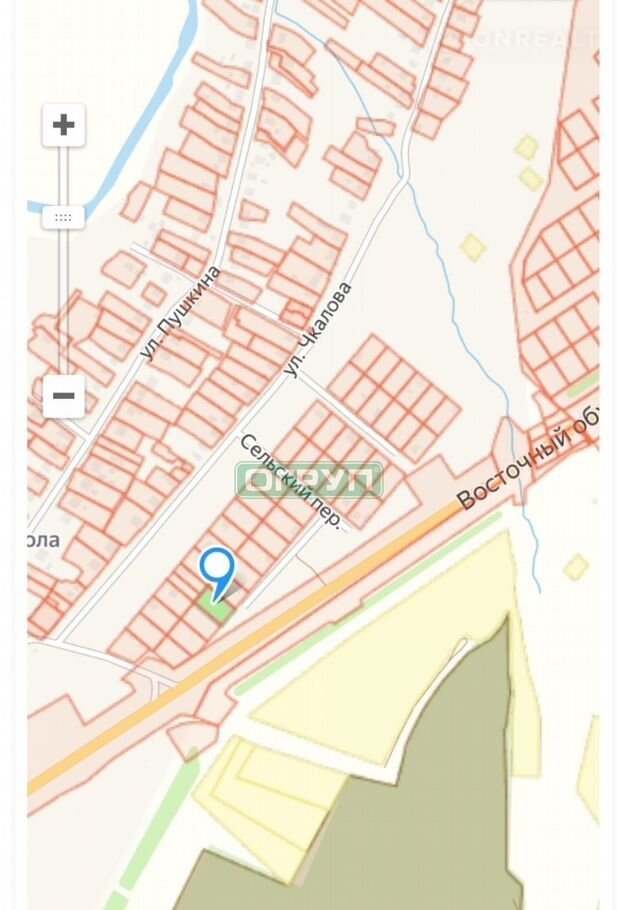This screenshot has width=618, height=910.
Task: Zoom out of the map
Action: coord(63,396)
